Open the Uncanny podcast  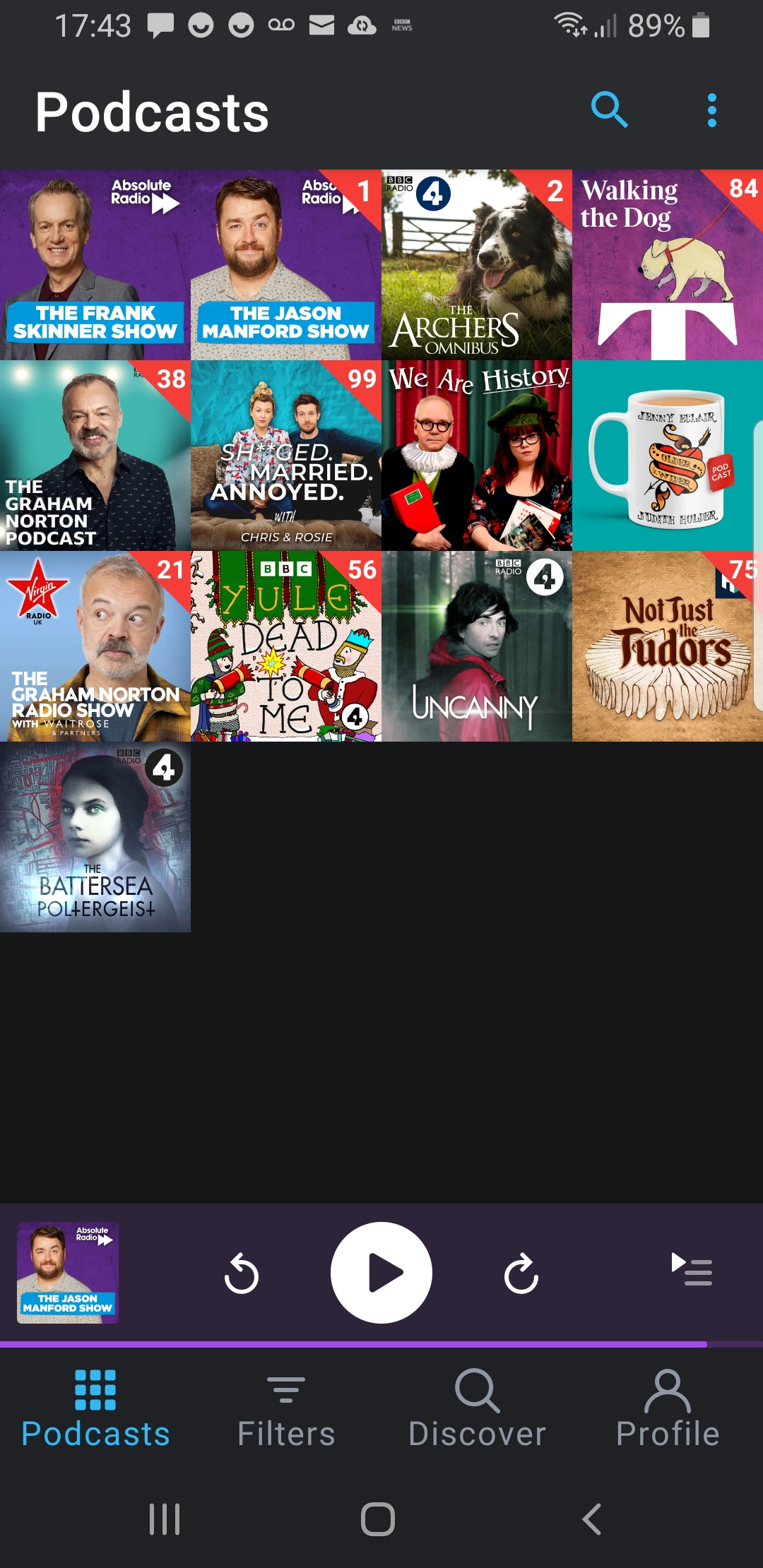(x=477, y=646)
